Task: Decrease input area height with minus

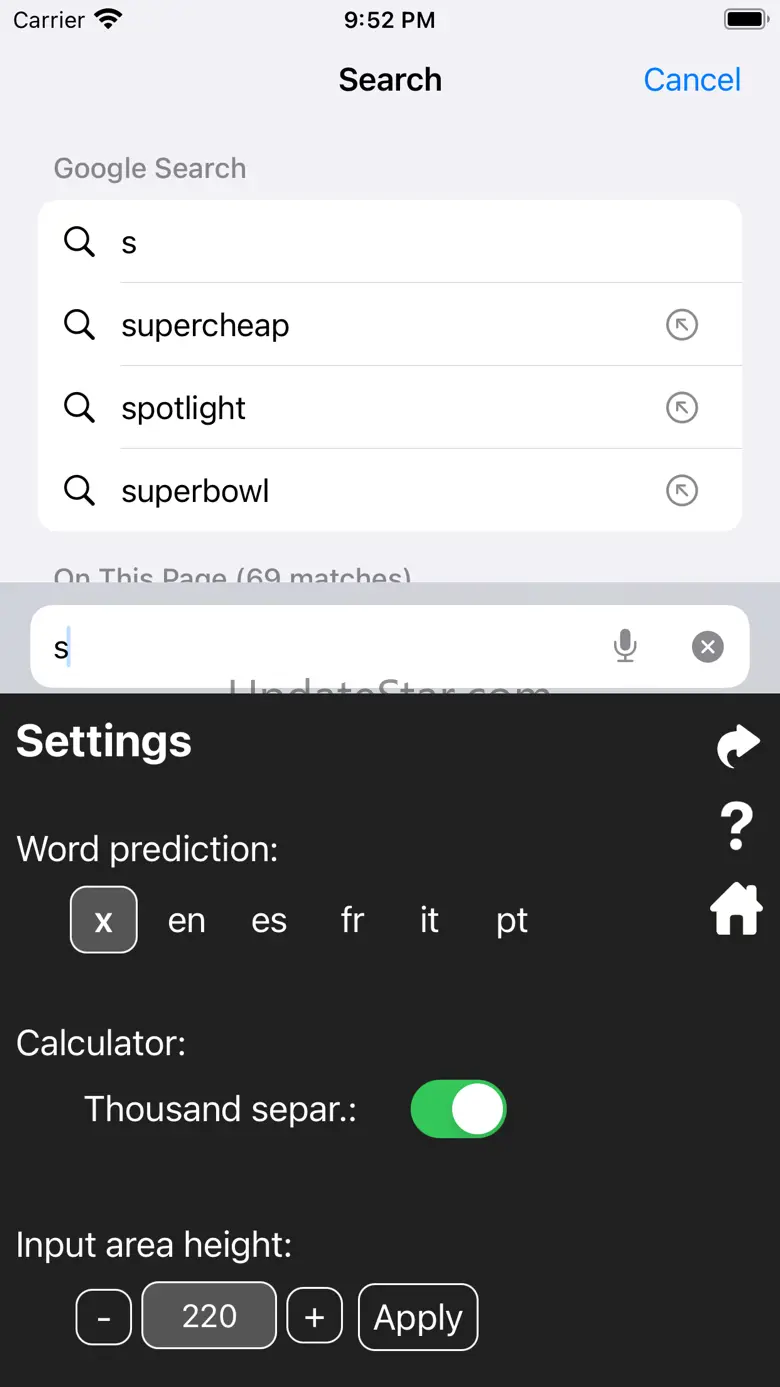Action: (104, 1317)
